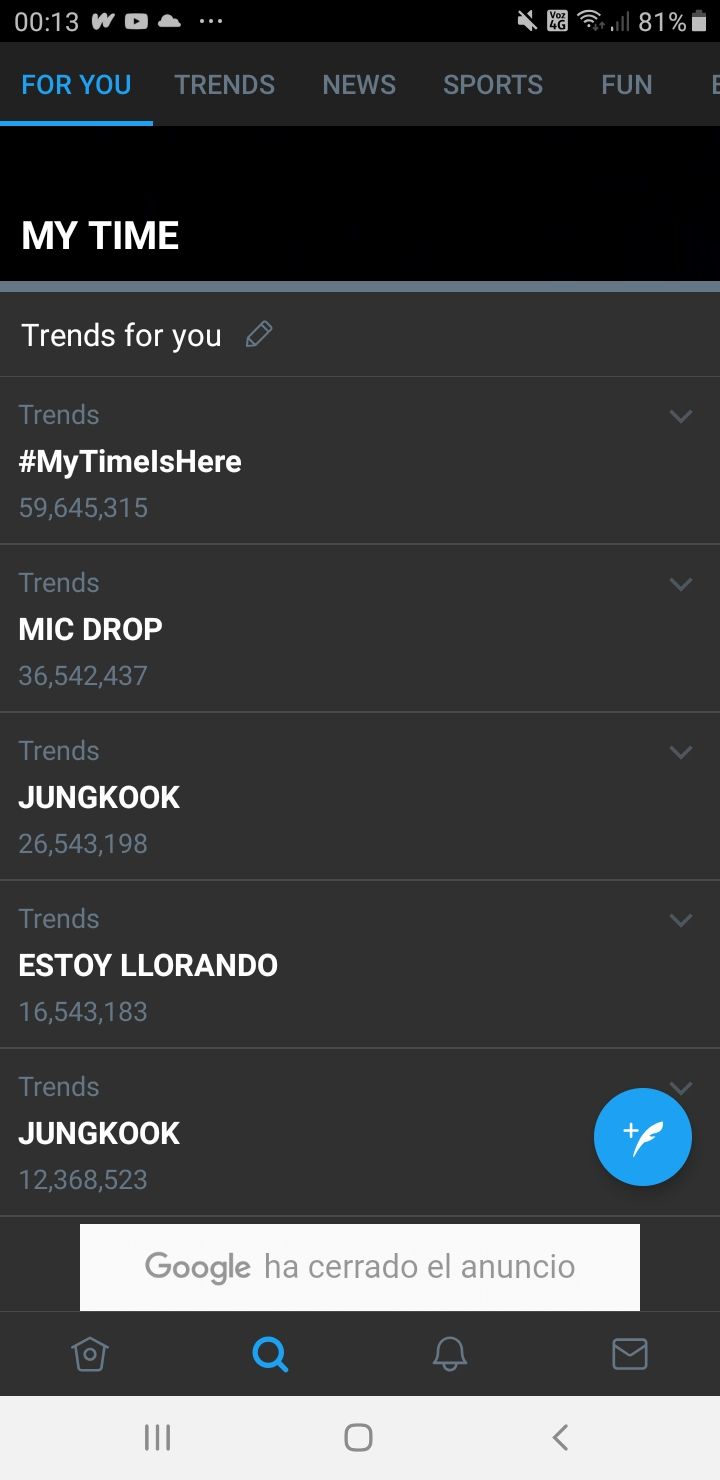720x1480 pixels.
Task: Select the FUN tab
Action: click(x=627, y=84)
